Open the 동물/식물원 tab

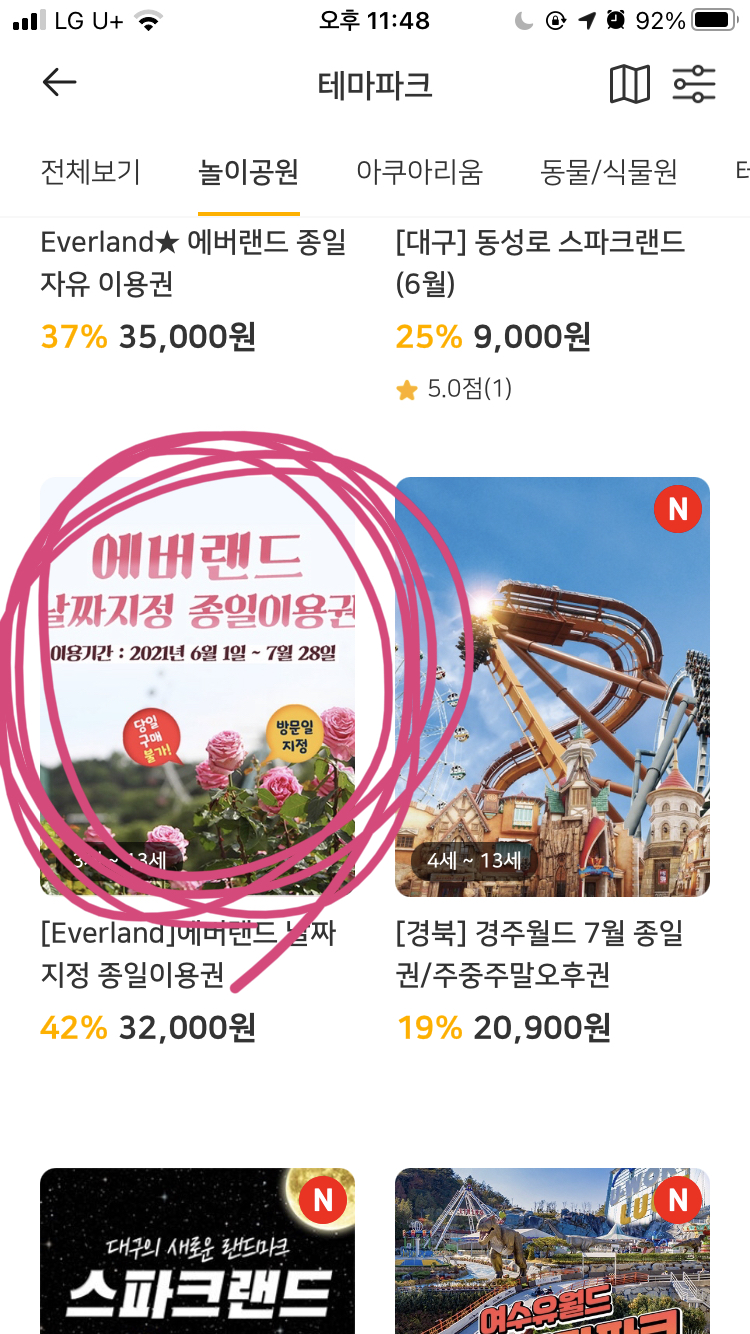(609, 172)
